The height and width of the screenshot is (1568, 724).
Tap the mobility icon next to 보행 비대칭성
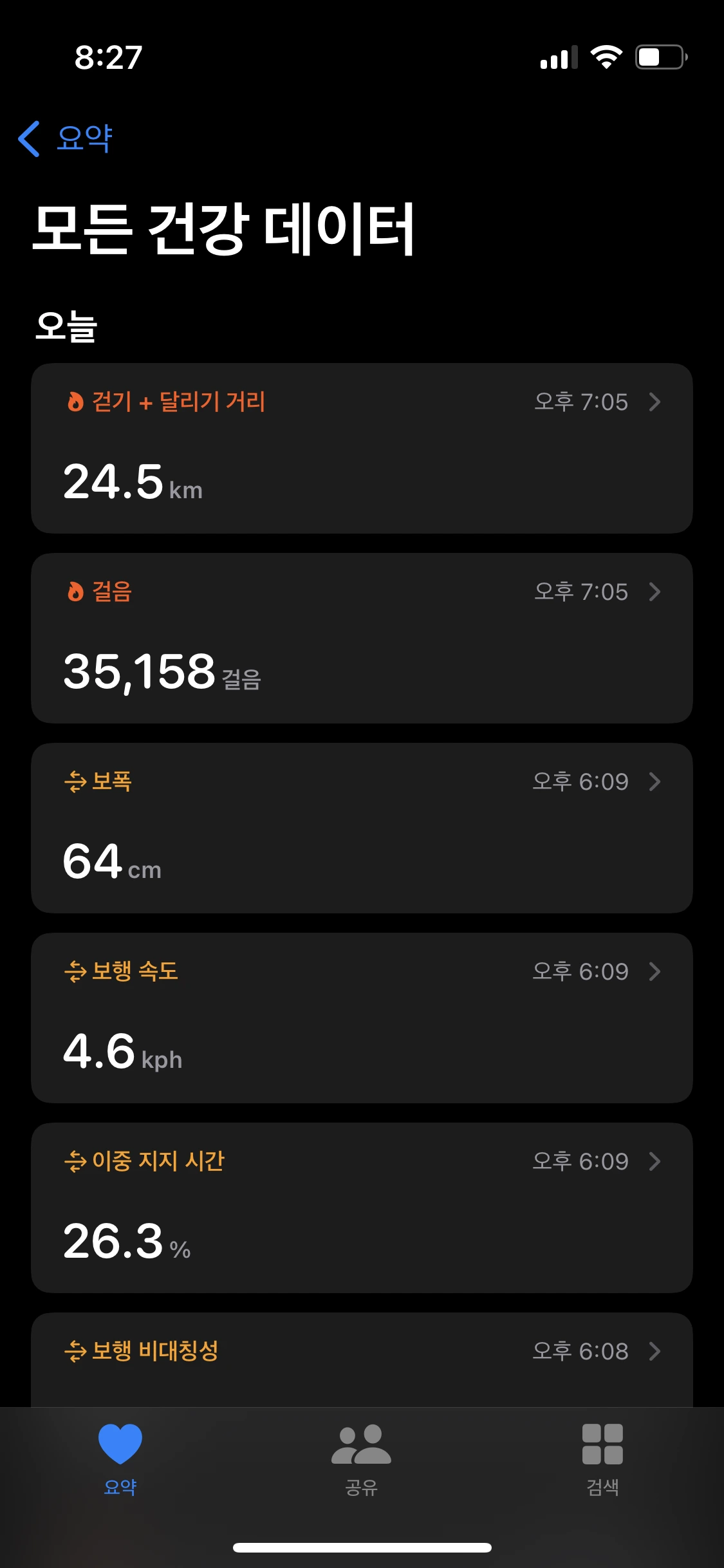click(77, 1350)
